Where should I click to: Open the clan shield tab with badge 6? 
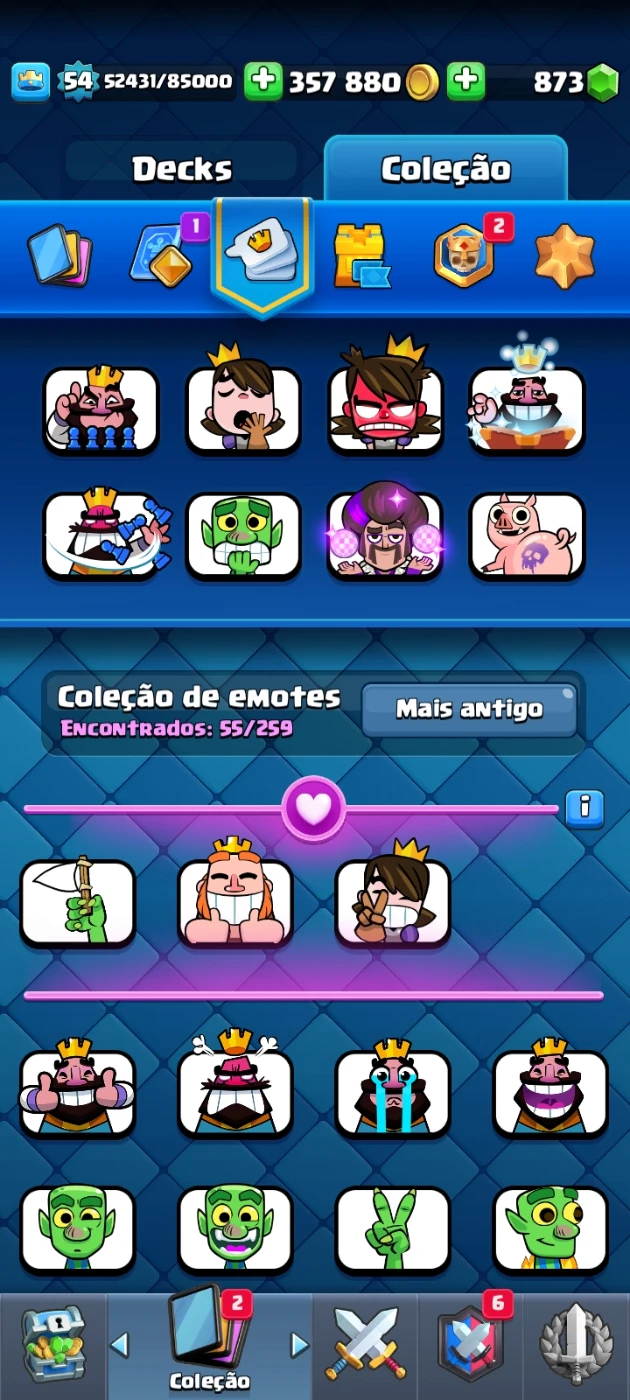(470, 1345)
